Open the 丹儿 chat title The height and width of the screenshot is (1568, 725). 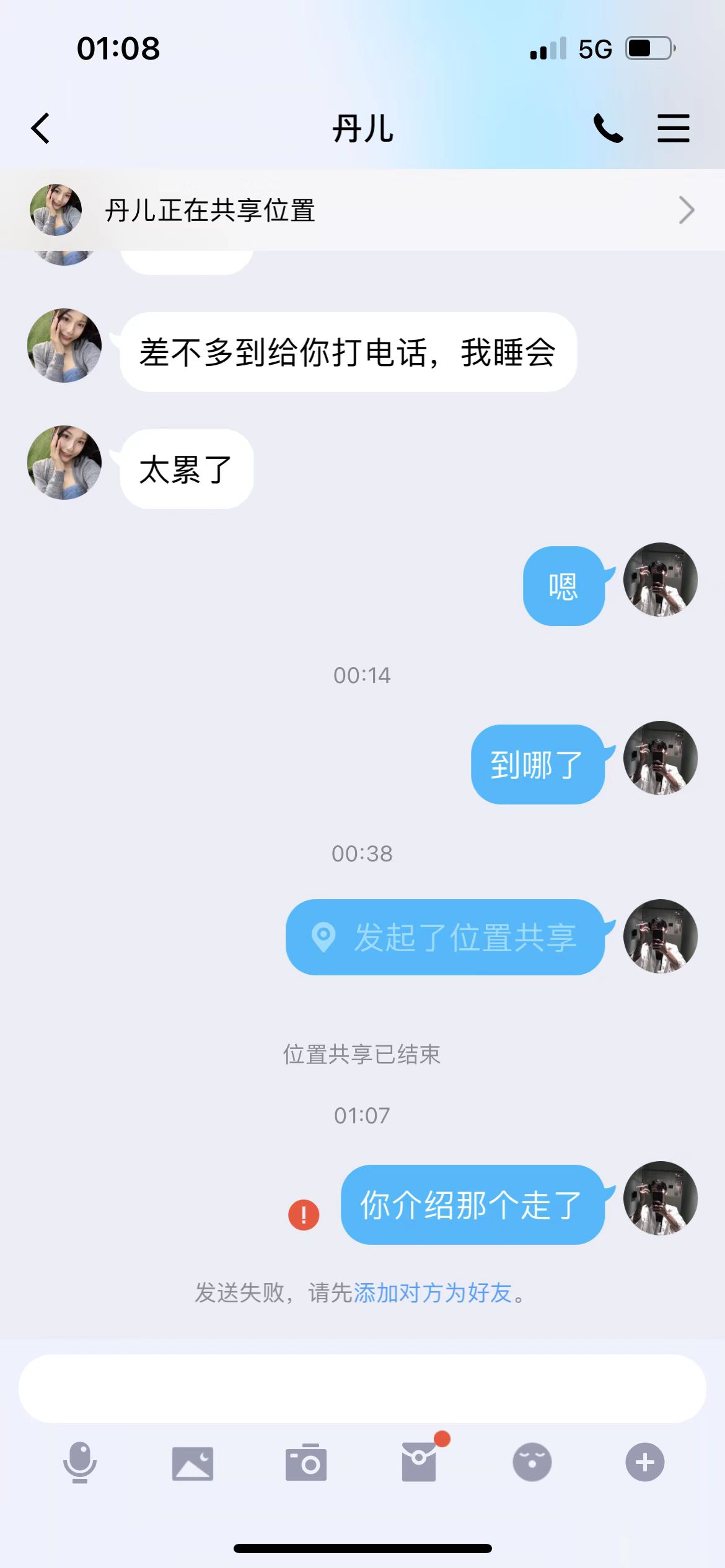[362, 129]
